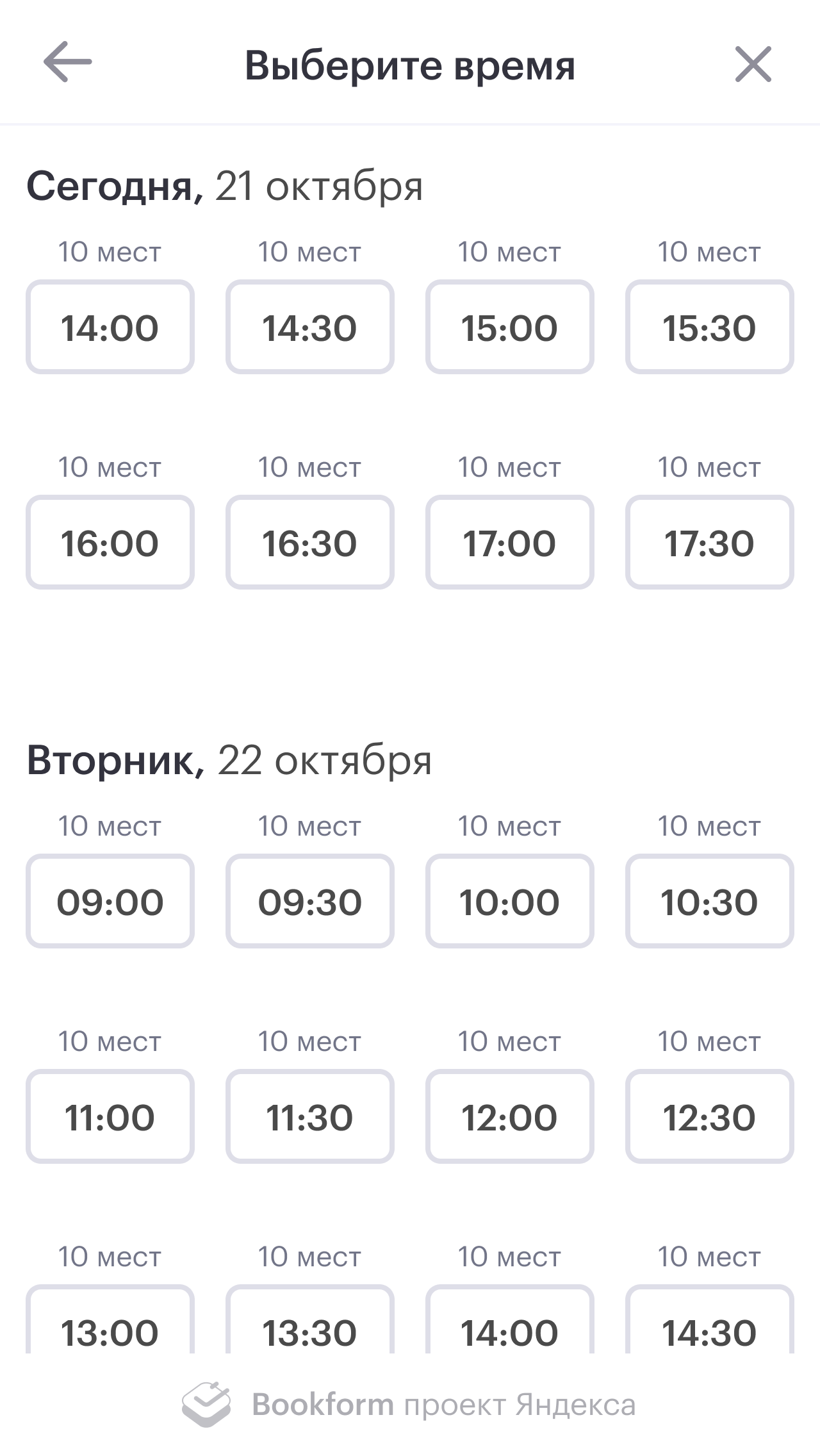
Task: Pick the 12:30 slot
Action: tap(710, 1116)
